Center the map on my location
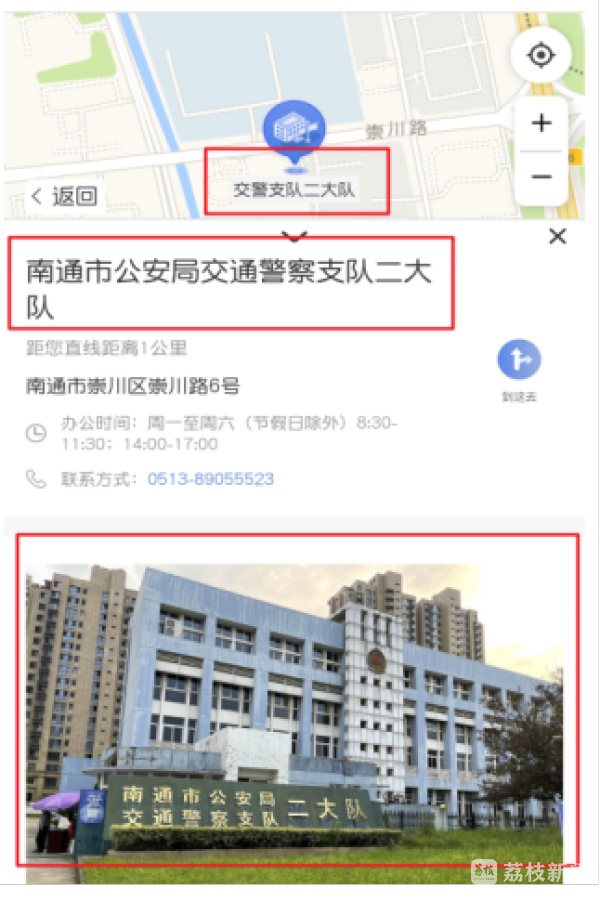The image size is (600, 901). point(541,55)
